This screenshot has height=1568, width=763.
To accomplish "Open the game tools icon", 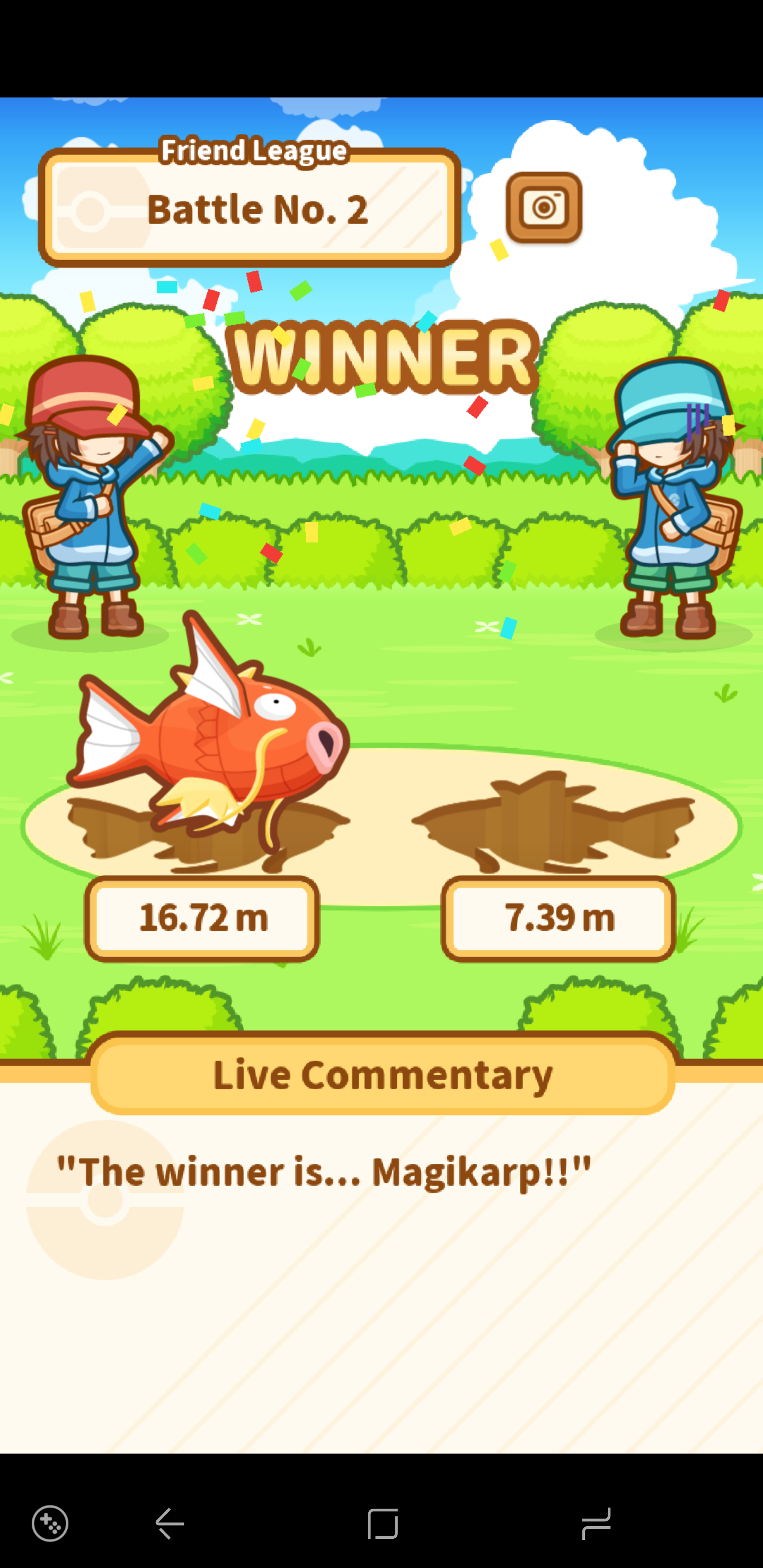I will [x=50, y=1523].
